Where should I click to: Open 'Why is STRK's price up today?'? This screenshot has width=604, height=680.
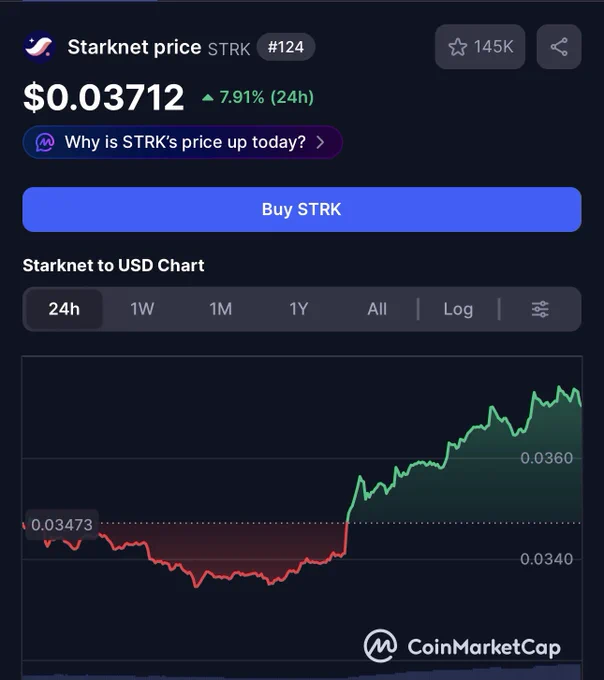(x=183, y=142)
